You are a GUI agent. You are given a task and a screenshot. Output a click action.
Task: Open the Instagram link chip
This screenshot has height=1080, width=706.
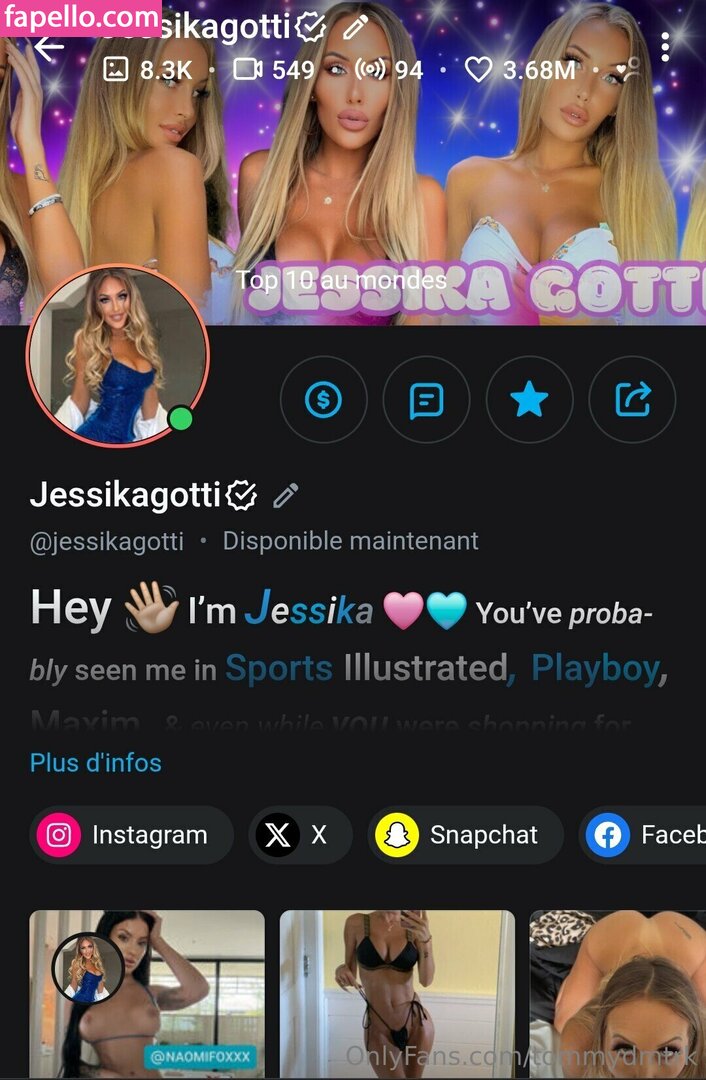click(x=131, y=835)
